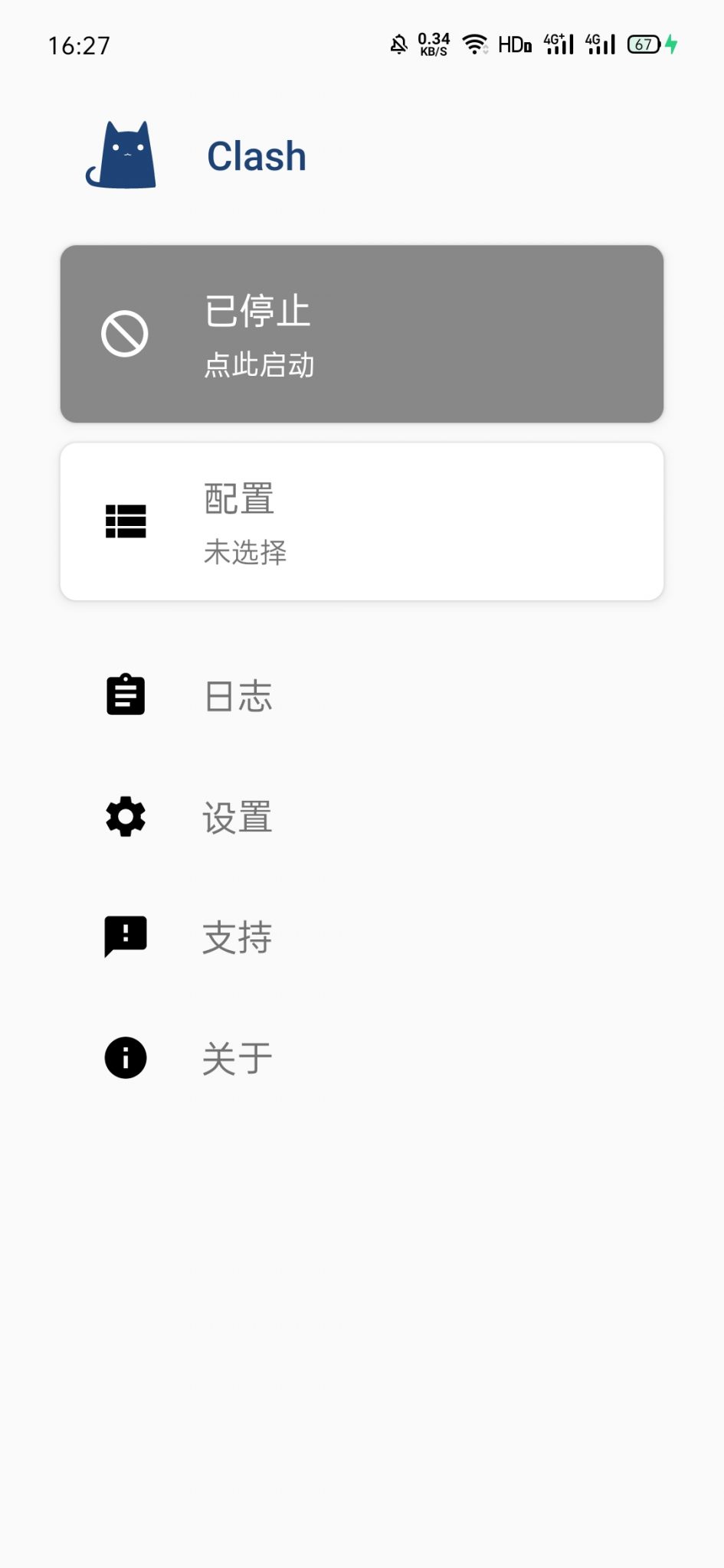Select the HD voice indicator in status bar
This screenshot has height=1568, width=724.
(514, 44)
